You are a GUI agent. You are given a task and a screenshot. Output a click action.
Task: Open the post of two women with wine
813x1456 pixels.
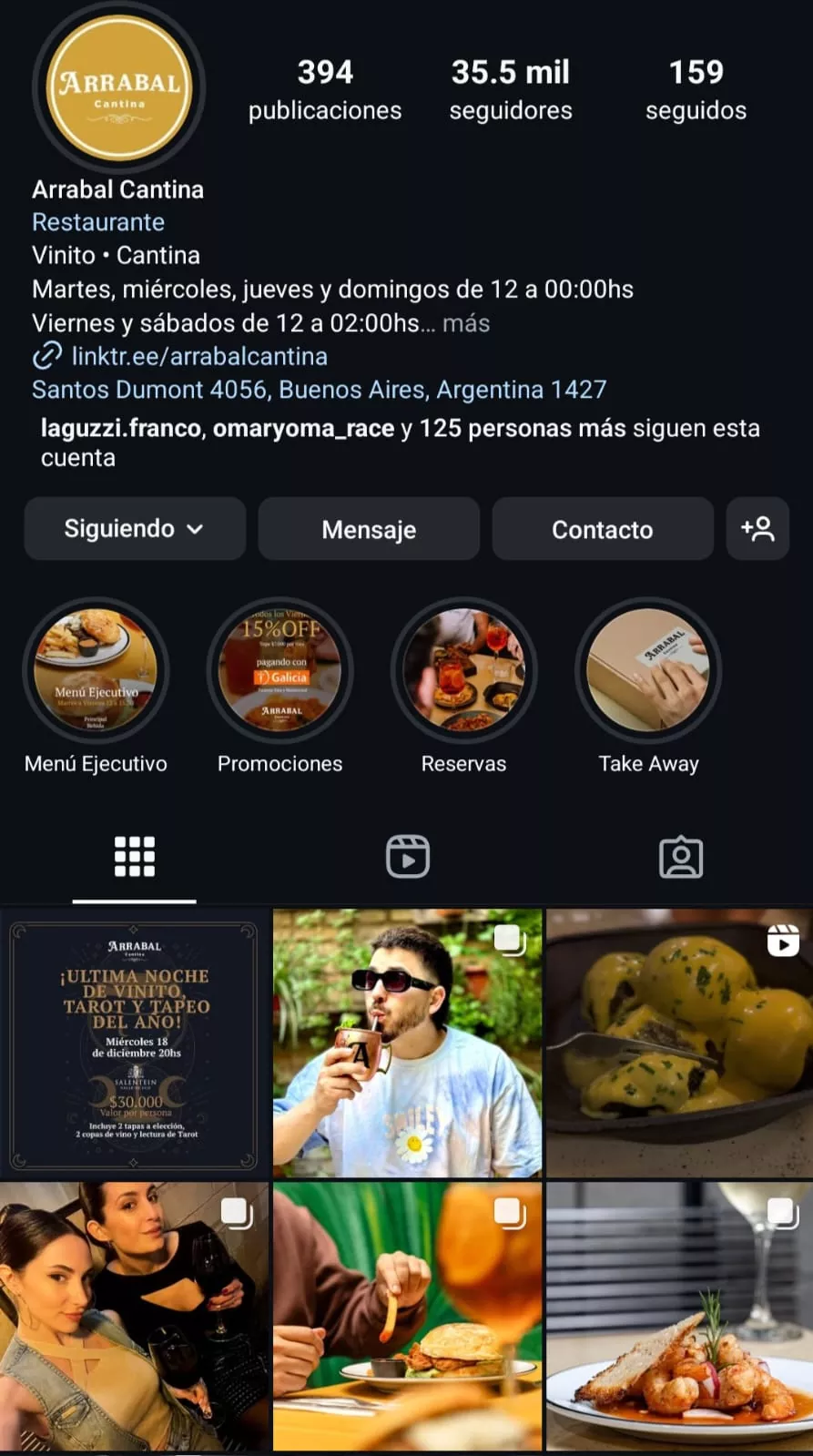point(135,1317)
